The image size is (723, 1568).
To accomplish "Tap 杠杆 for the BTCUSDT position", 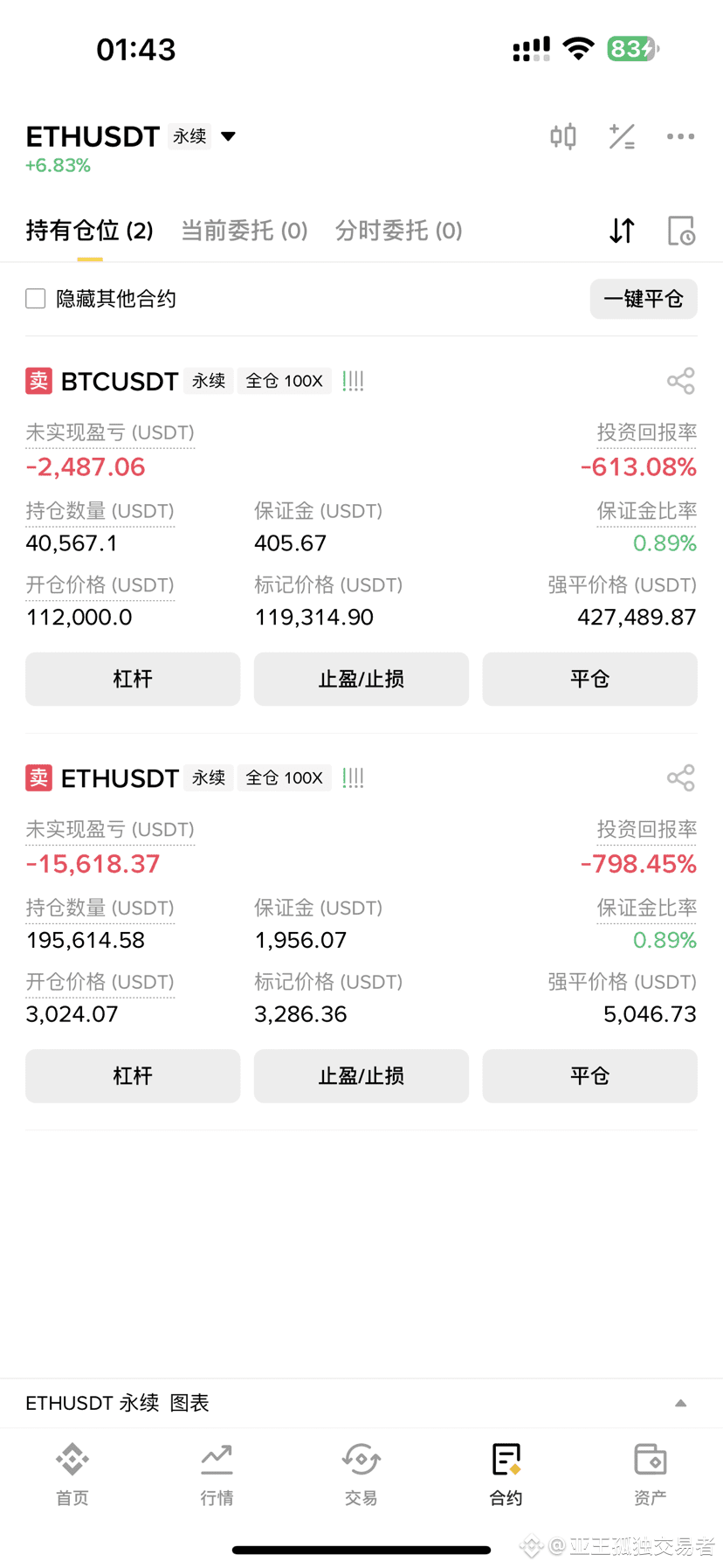I will [133, 679].
